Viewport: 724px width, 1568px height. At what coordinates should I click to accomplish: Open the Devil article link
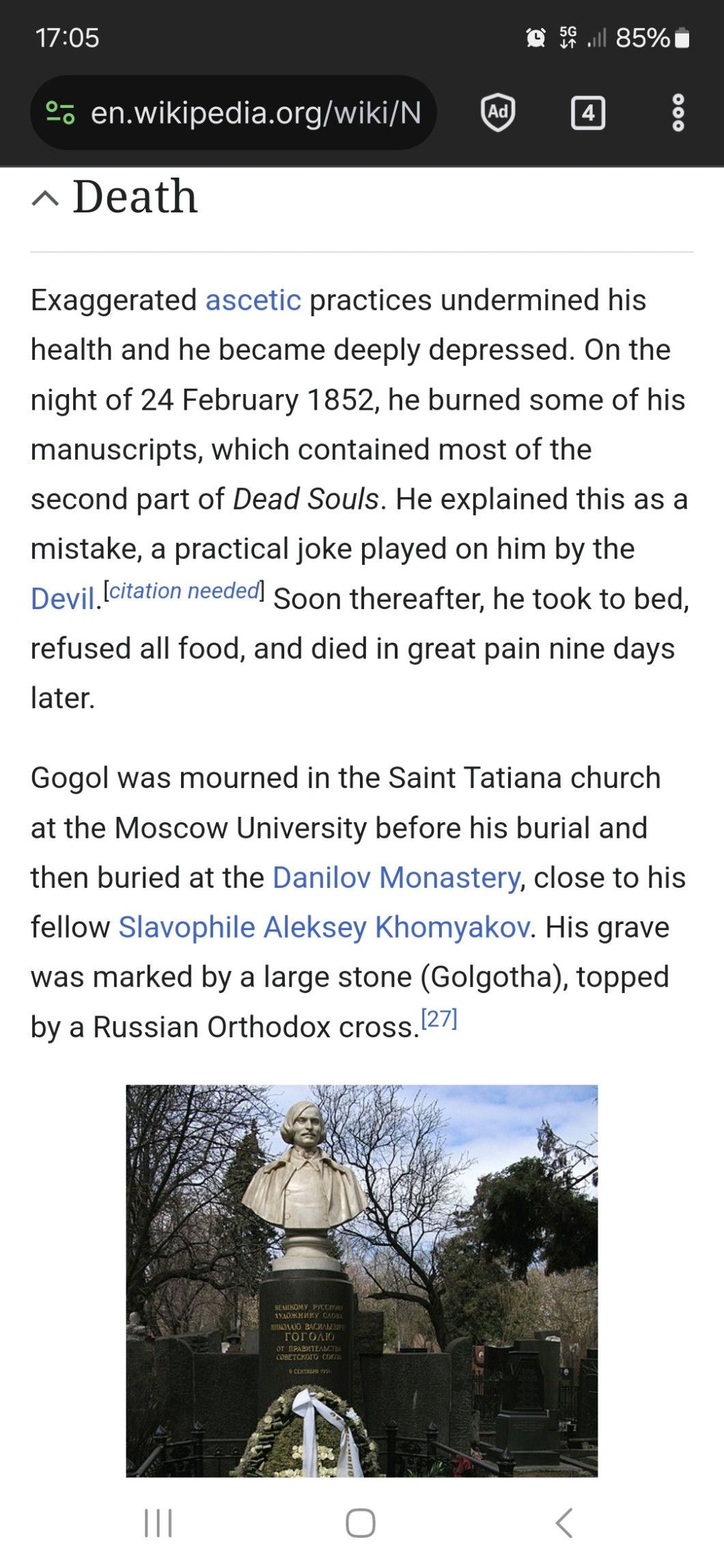[x=62, y=599]
